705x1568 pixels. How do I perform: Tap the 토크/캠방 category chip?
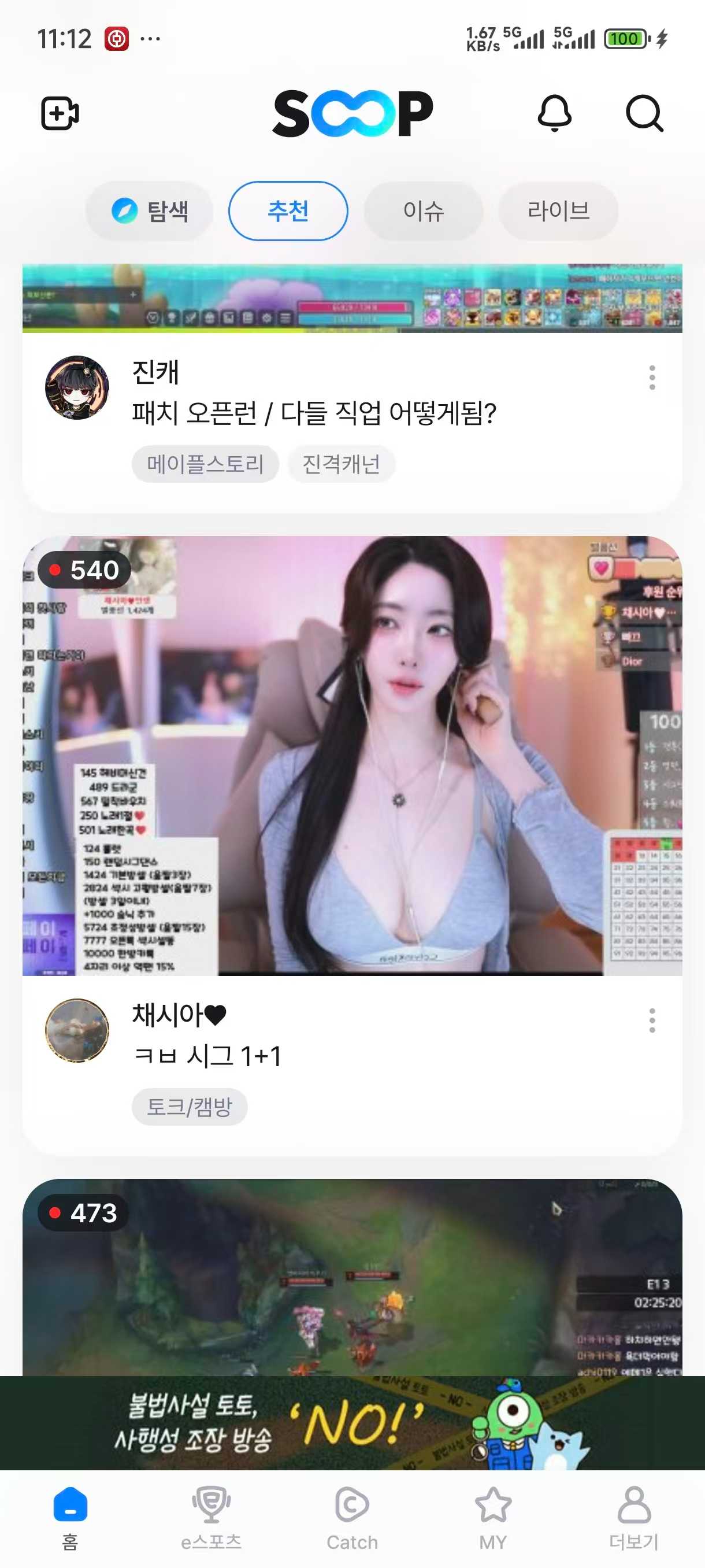tap(189, 1107)
